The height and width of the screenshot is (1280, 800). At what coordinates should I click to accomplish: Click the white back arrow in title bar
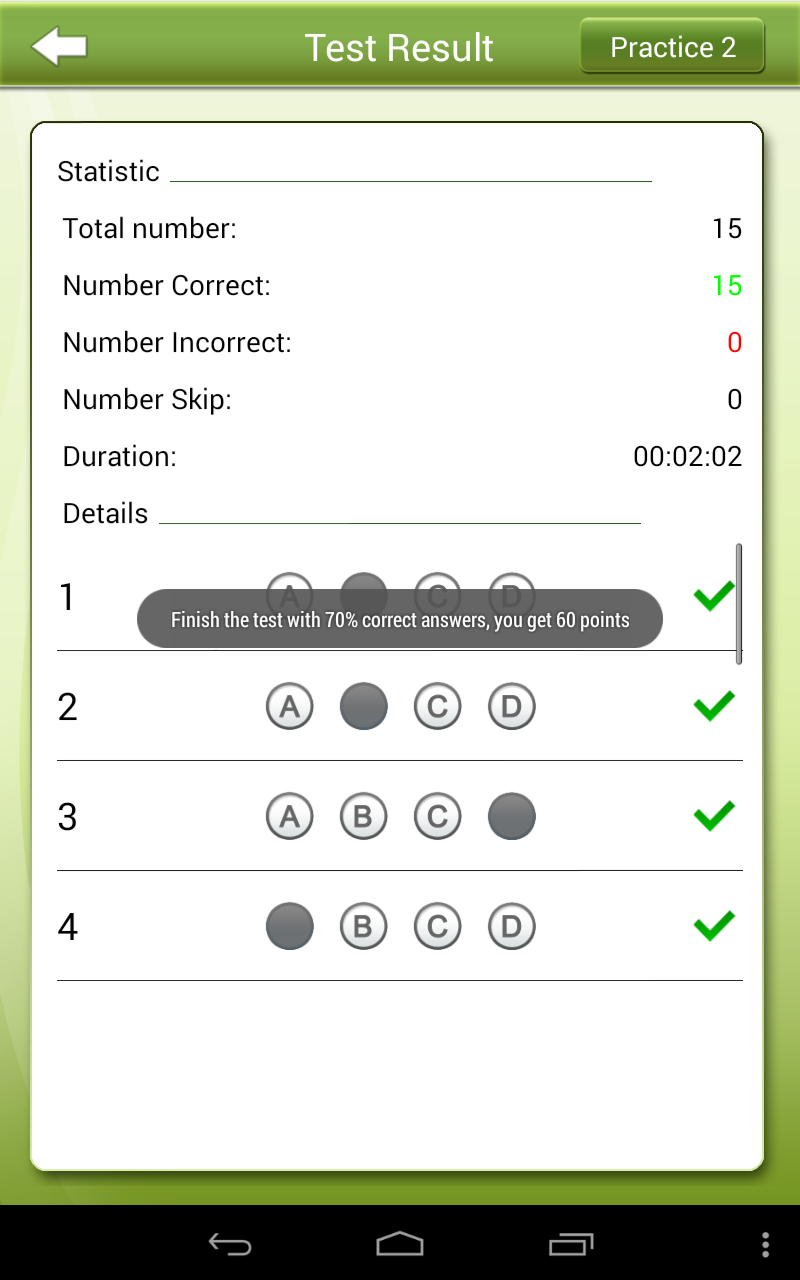pyautogui.click(x=60, y=45)
